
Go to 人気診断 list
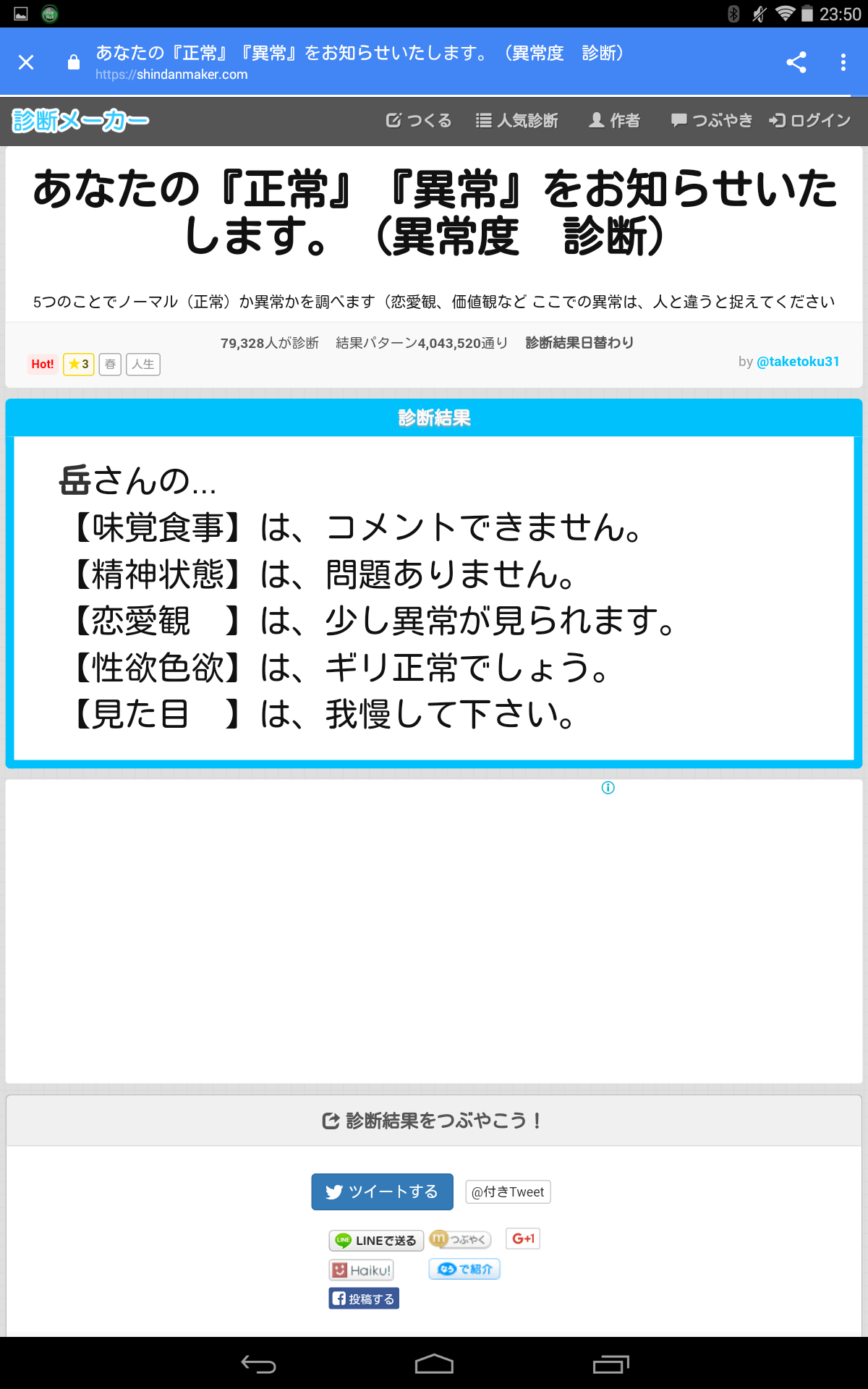click(516, 120)
